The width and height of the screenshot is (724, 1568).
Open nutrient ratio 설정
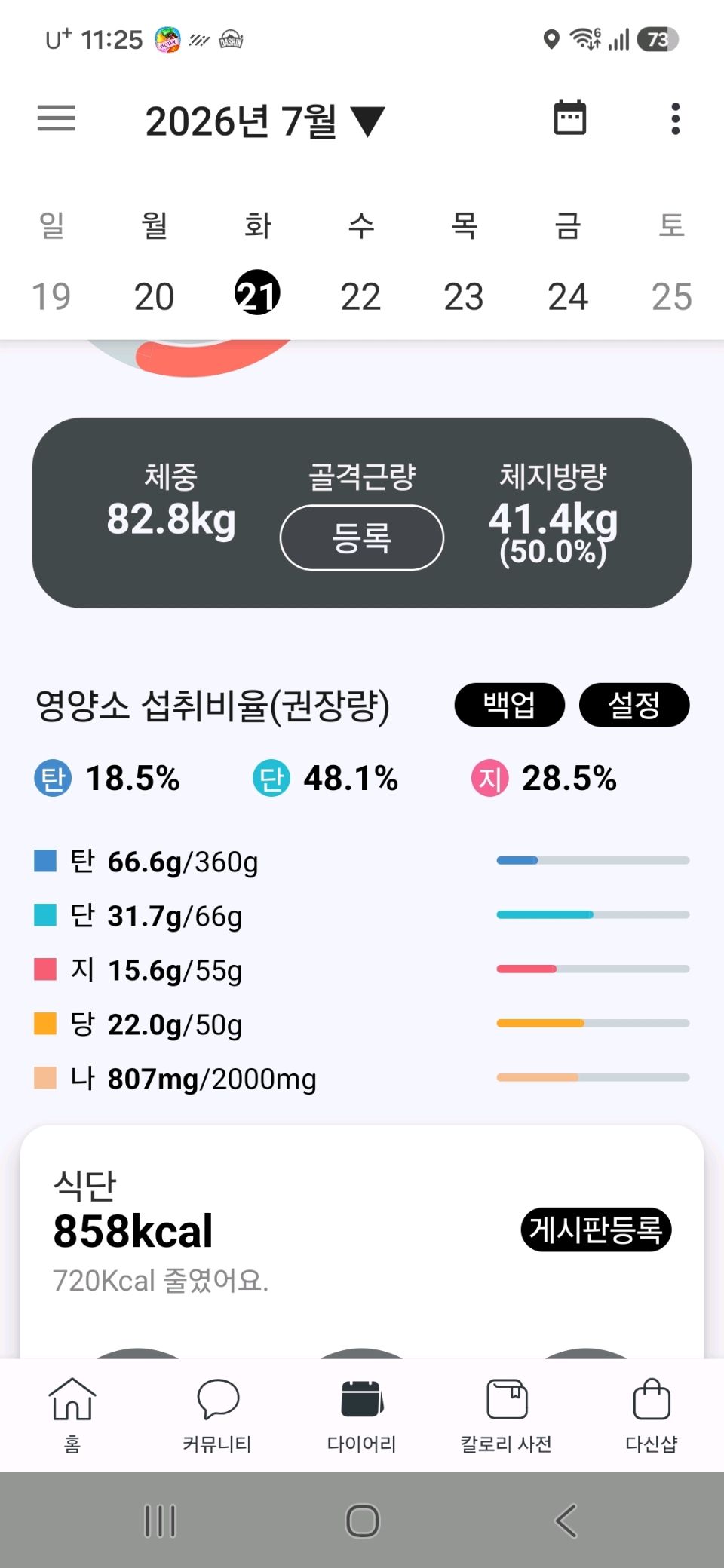(634, 705)
